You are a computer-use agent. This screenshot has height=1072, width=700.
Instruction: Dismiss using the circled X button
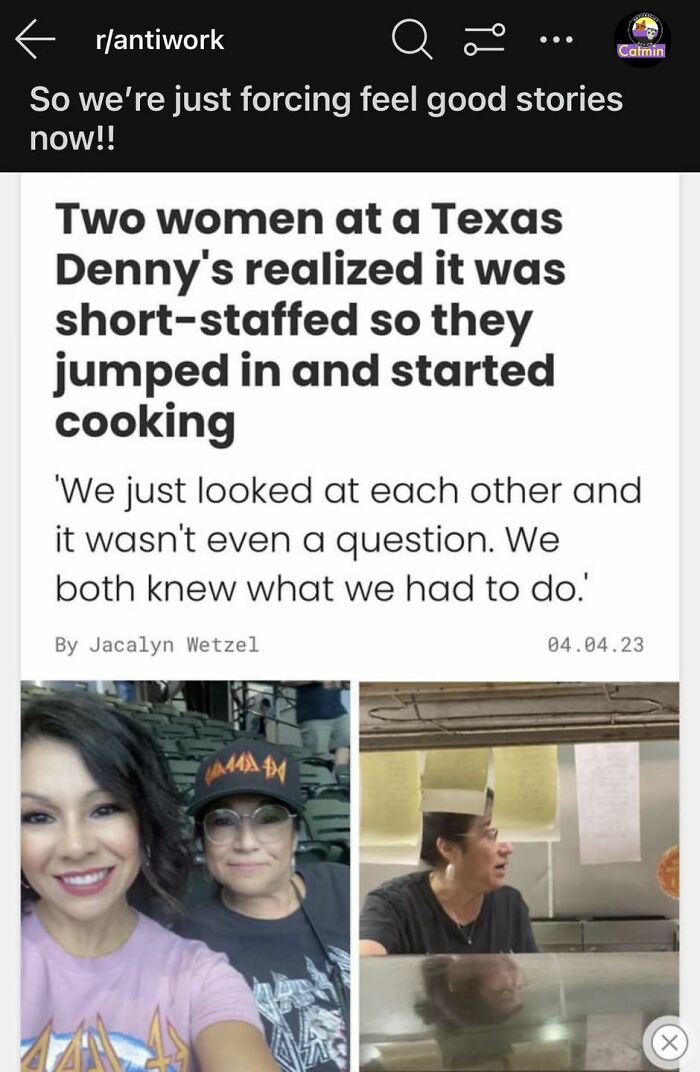point(669,1042)
